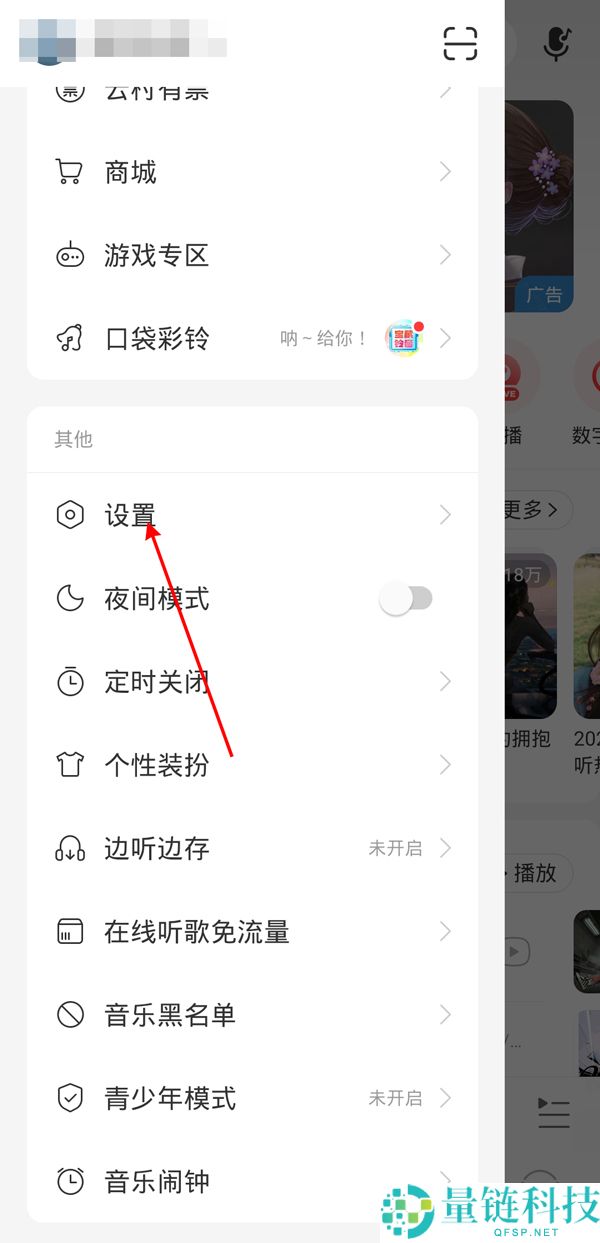Open 设置 settings

pos(250,516)
